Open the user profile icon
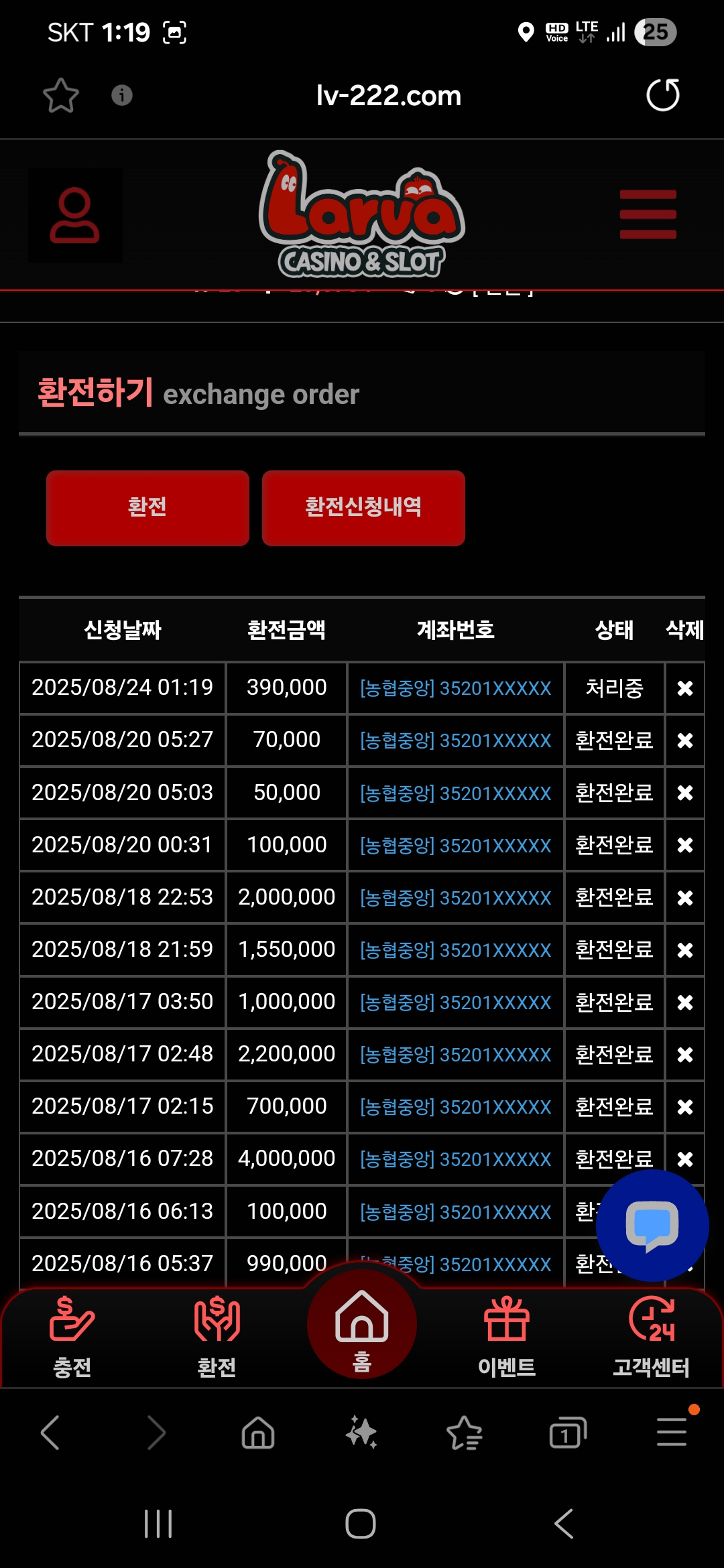Viewport: 724px width, 1568px height. point(74,215)
